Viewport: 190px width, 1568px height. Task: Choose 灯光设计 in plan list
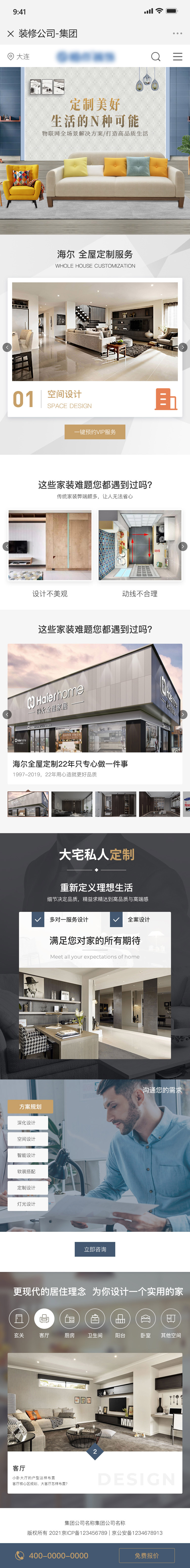(27, 1203)
